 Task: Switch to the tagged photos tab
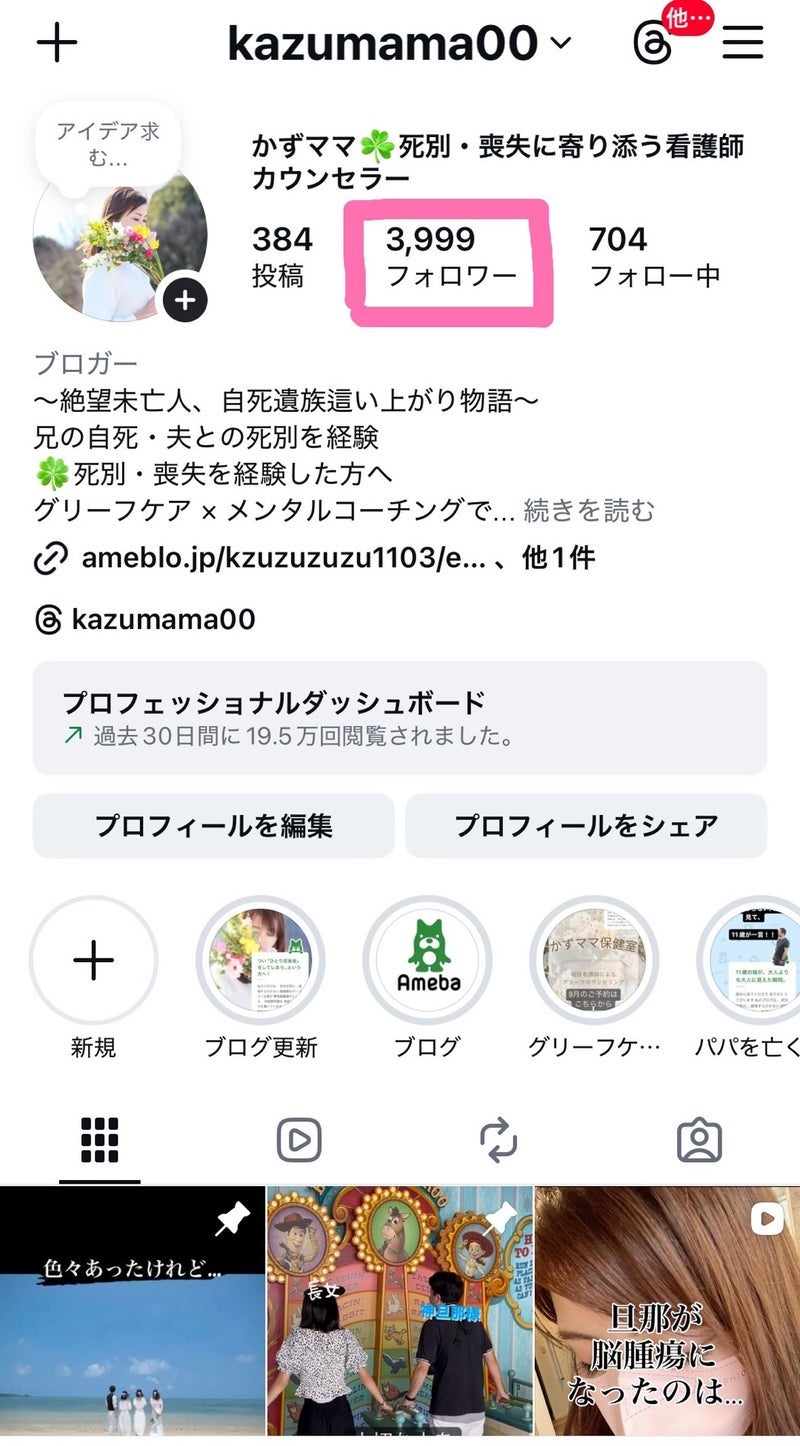click(699, 1140)
